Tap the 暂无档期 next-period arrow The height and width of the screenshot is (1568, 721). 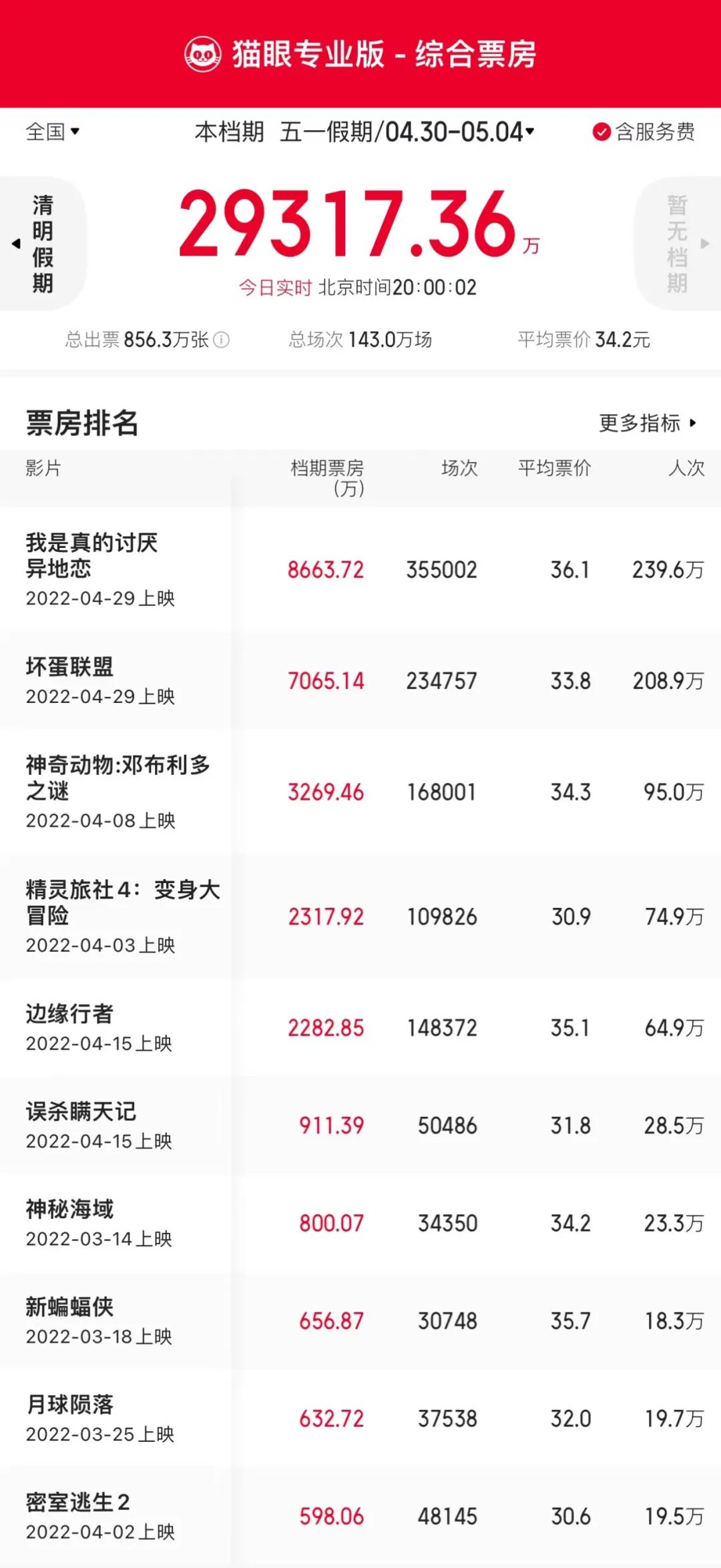click(x=678, y=244)
